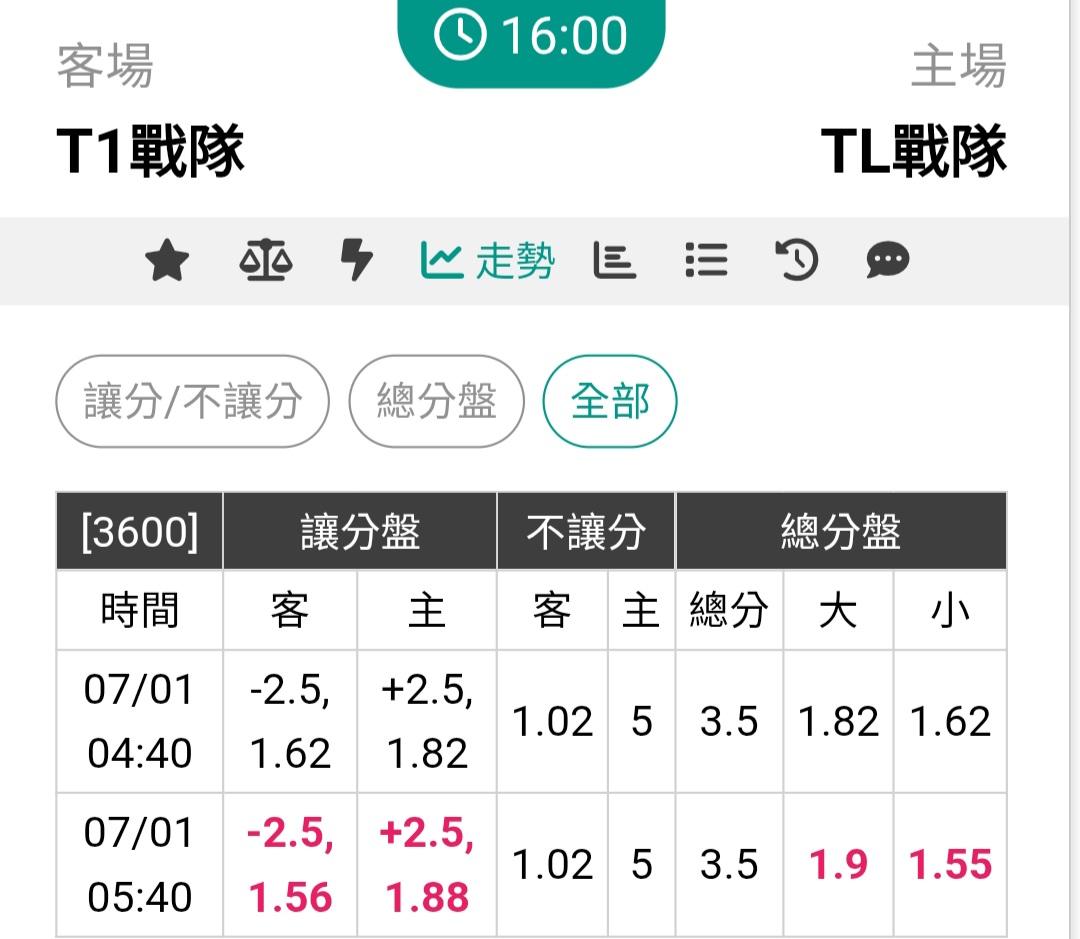Select the 走勢 trend tab
The height and width of the screenshot is (939, 1080).
click(x=487, y=260)
